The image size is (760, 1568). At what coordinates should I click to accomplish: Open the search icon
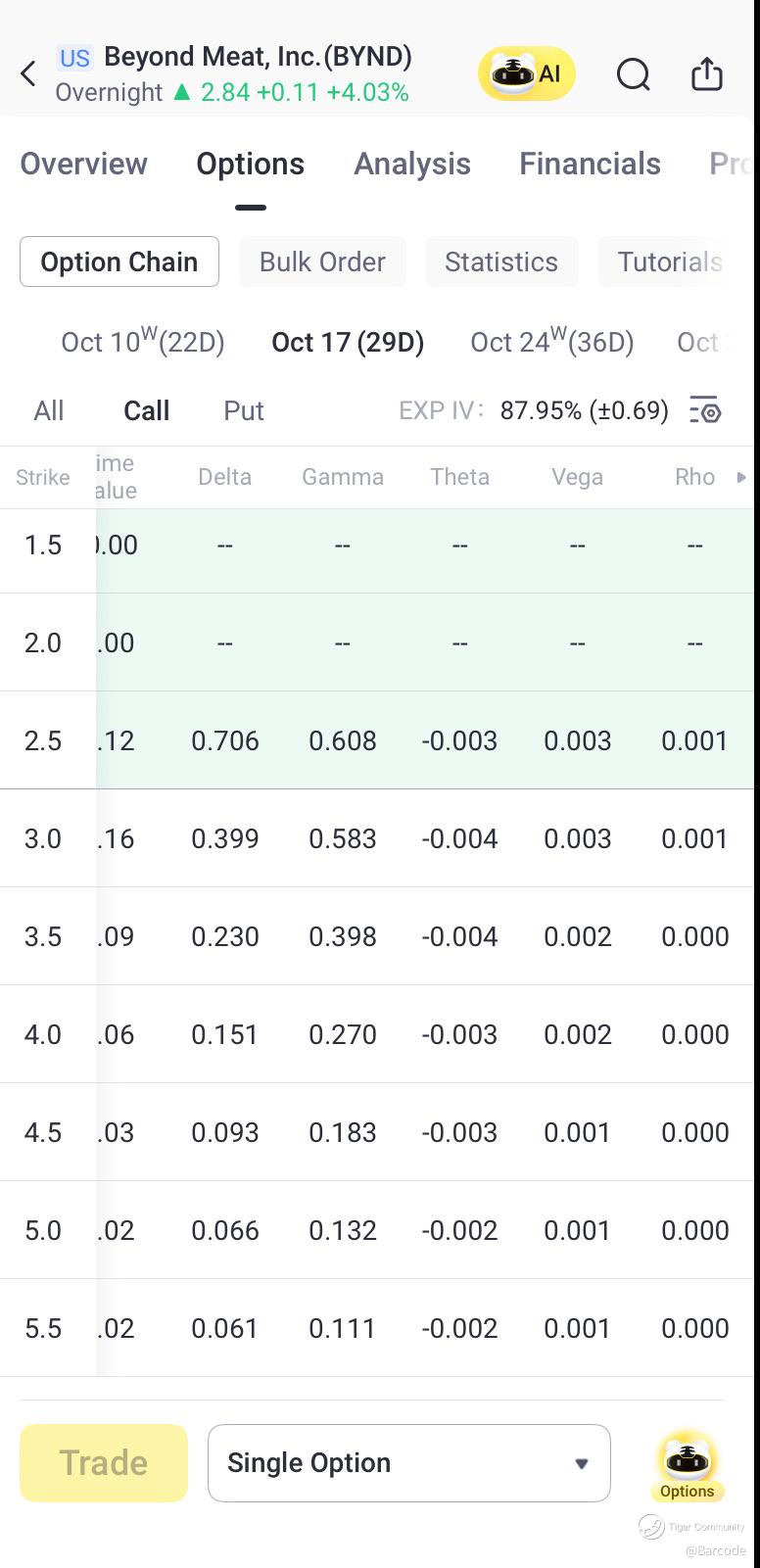pyautogui.click(x=633, y=74)
